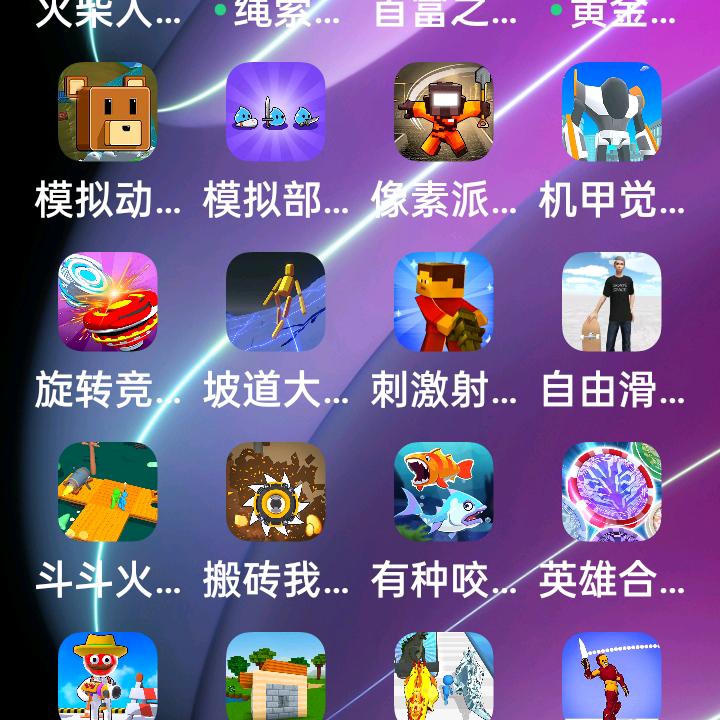Open the 刺激射… shooting game
Screen dimensions: 720x720
point(444,302)
